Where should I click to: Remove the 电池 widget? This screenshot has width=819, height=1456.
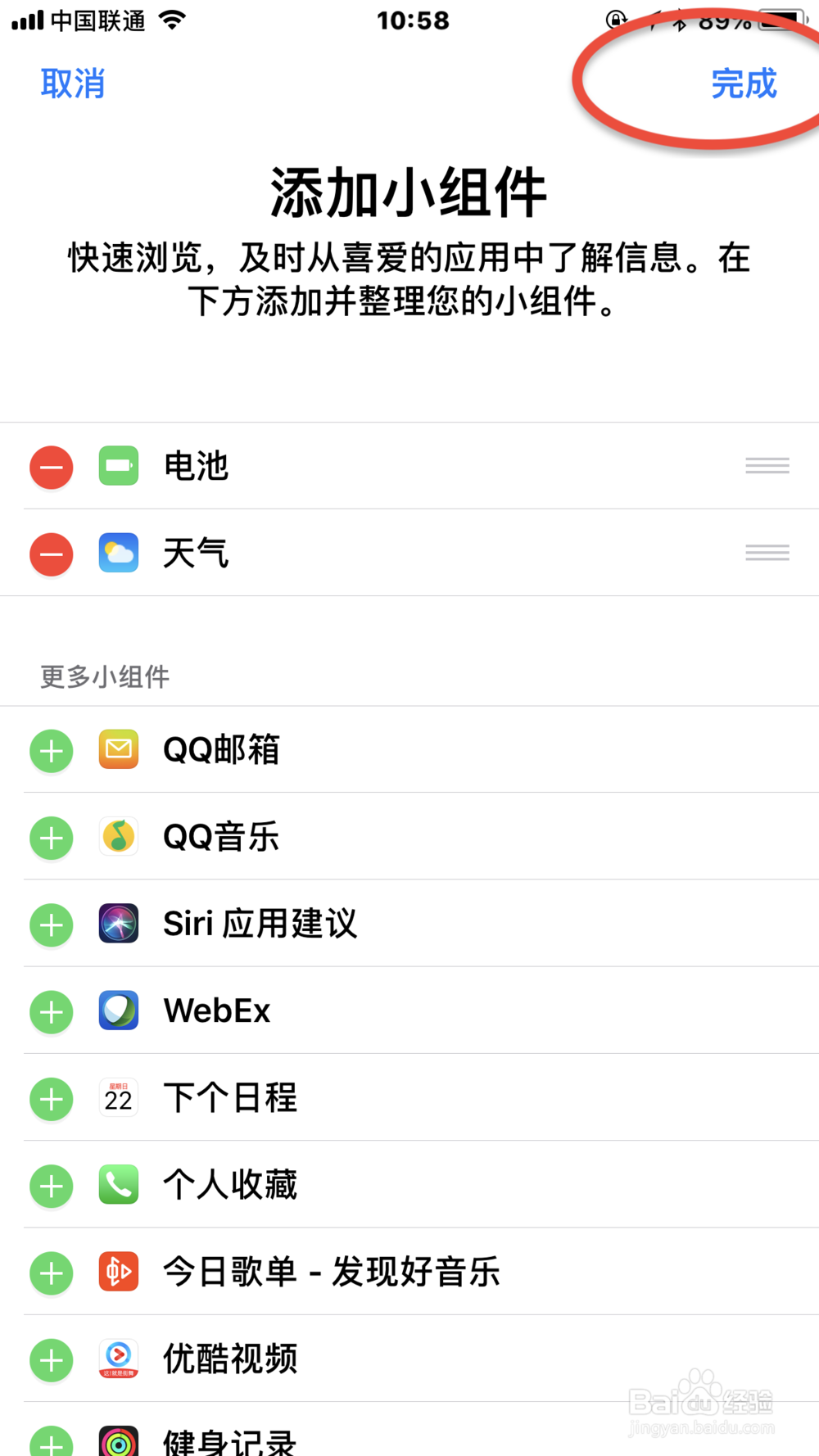51,467
